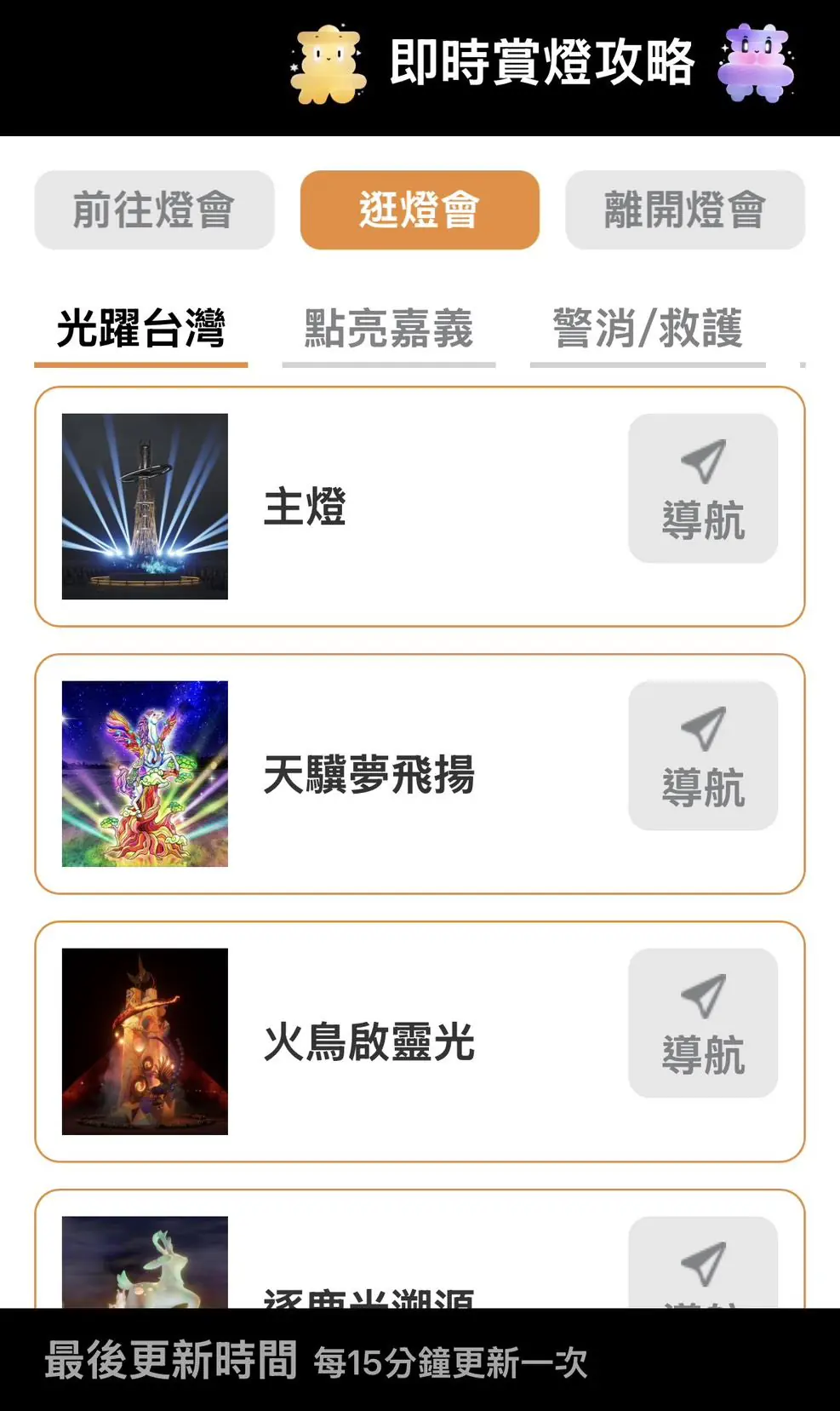Tap the 導航 button for 天驥夢飛揚
This screenshot has height=1411, width=840.
[x=701, y=754]
